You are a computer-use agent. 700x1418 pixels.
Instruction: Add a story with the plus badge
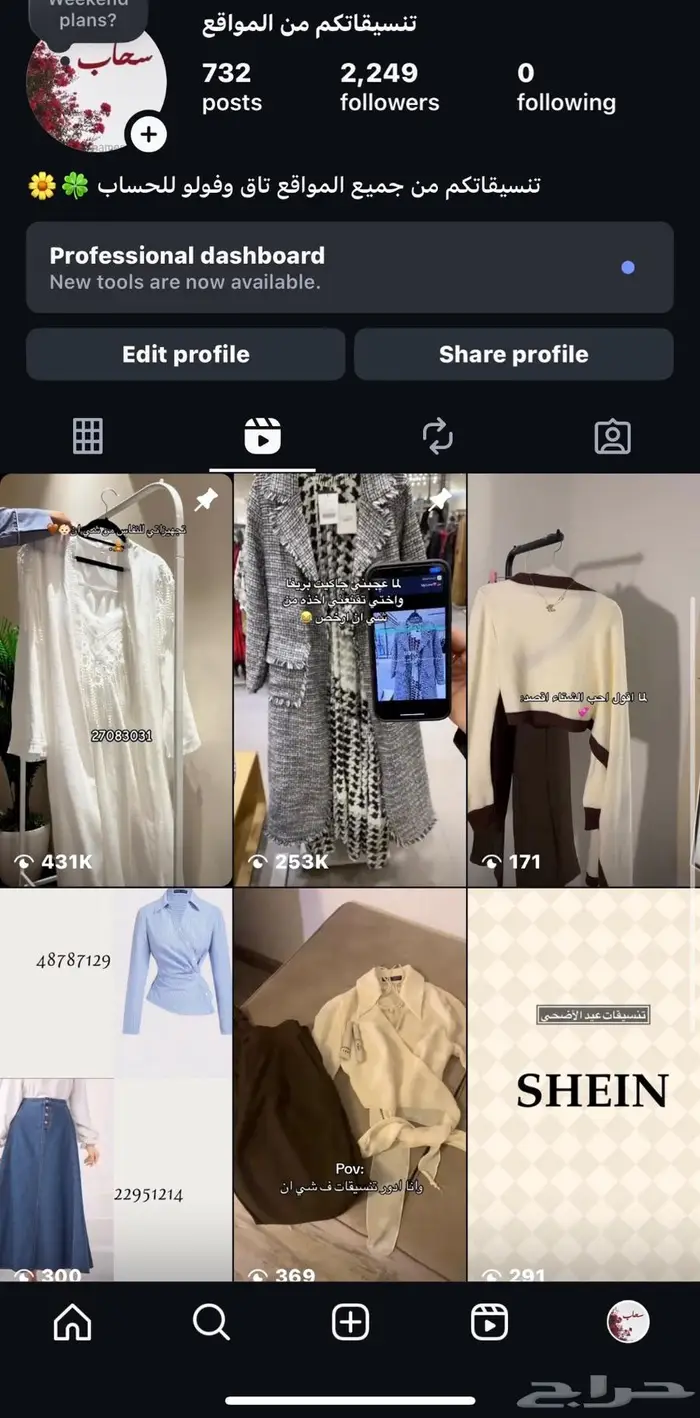tap(148, 134)
